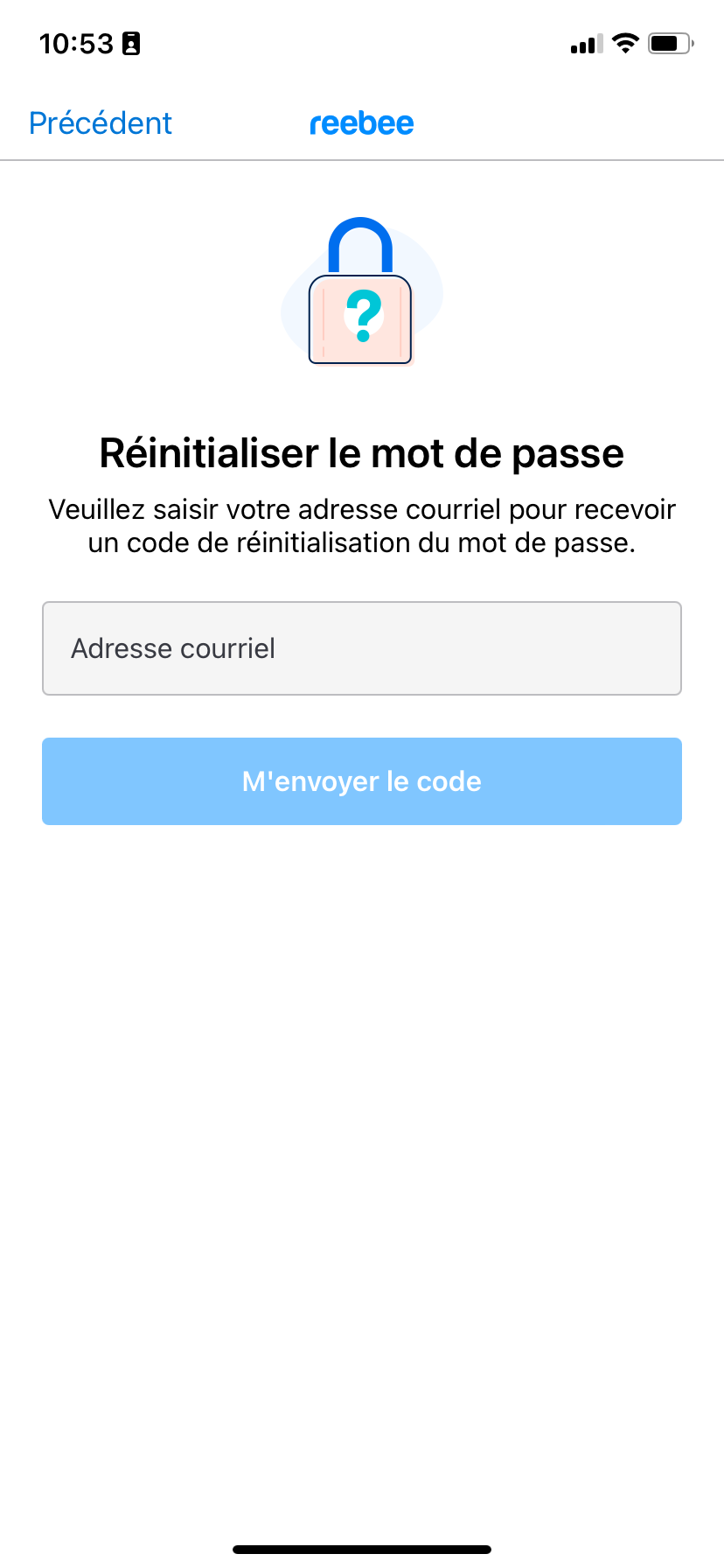Tap the home indicator bar at the bottom
This screenshot has height=1568, width=724.
[361, 1548]
